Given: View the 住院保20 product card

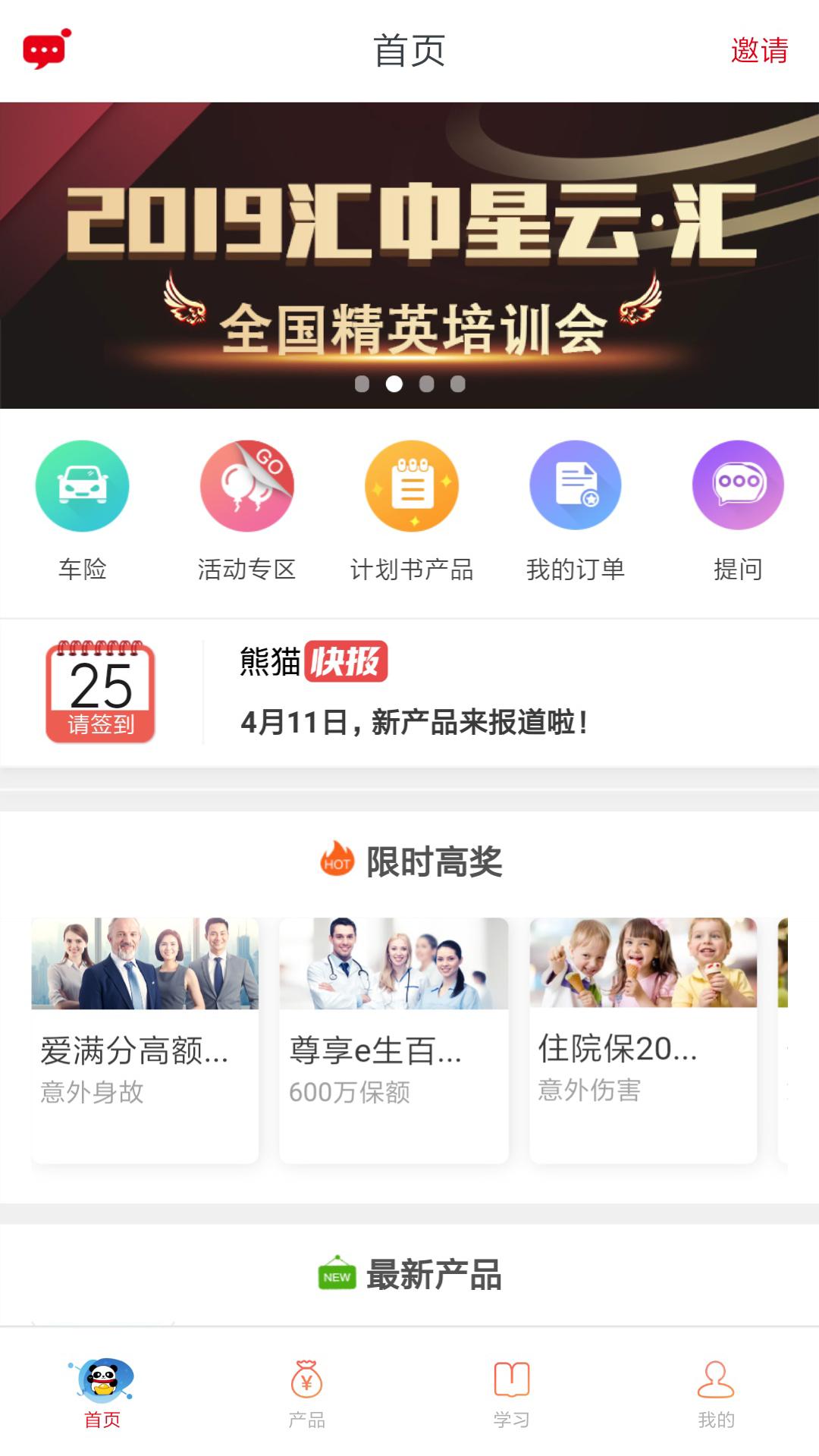Looking at the screenshot, I should [x=643, y=1039].
